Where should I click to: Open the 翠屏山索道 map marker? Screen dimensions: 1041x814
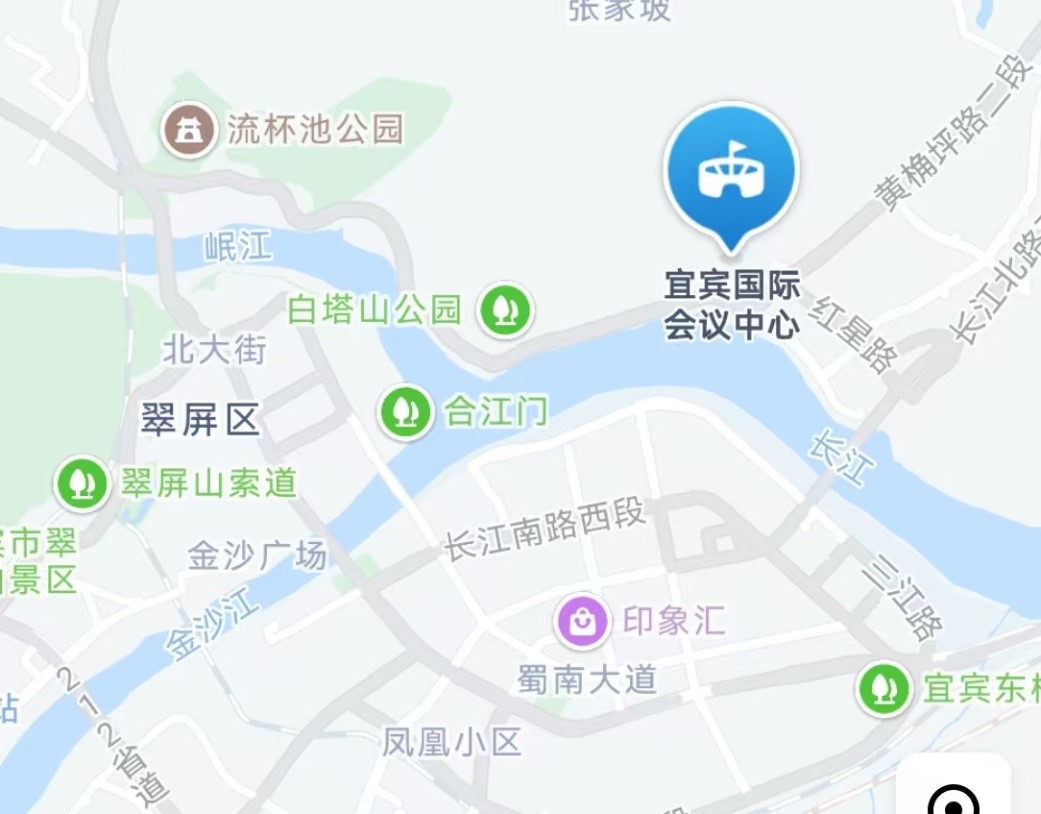pos(82,483)
